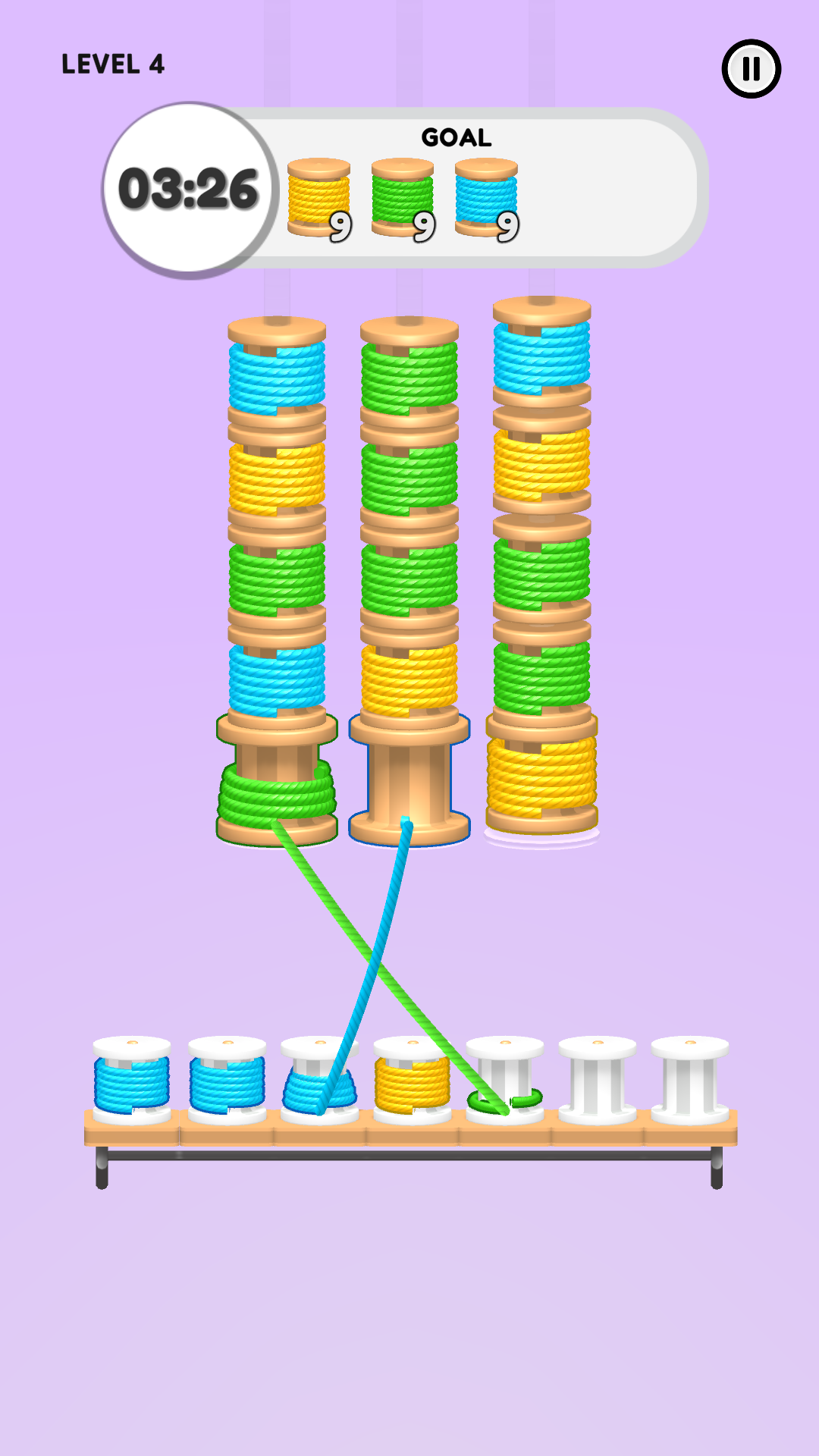Select the blue goal spool showing 9
Image resolution: width=819 pixels, height=1456 pixels.
click(x=486, y=195)
